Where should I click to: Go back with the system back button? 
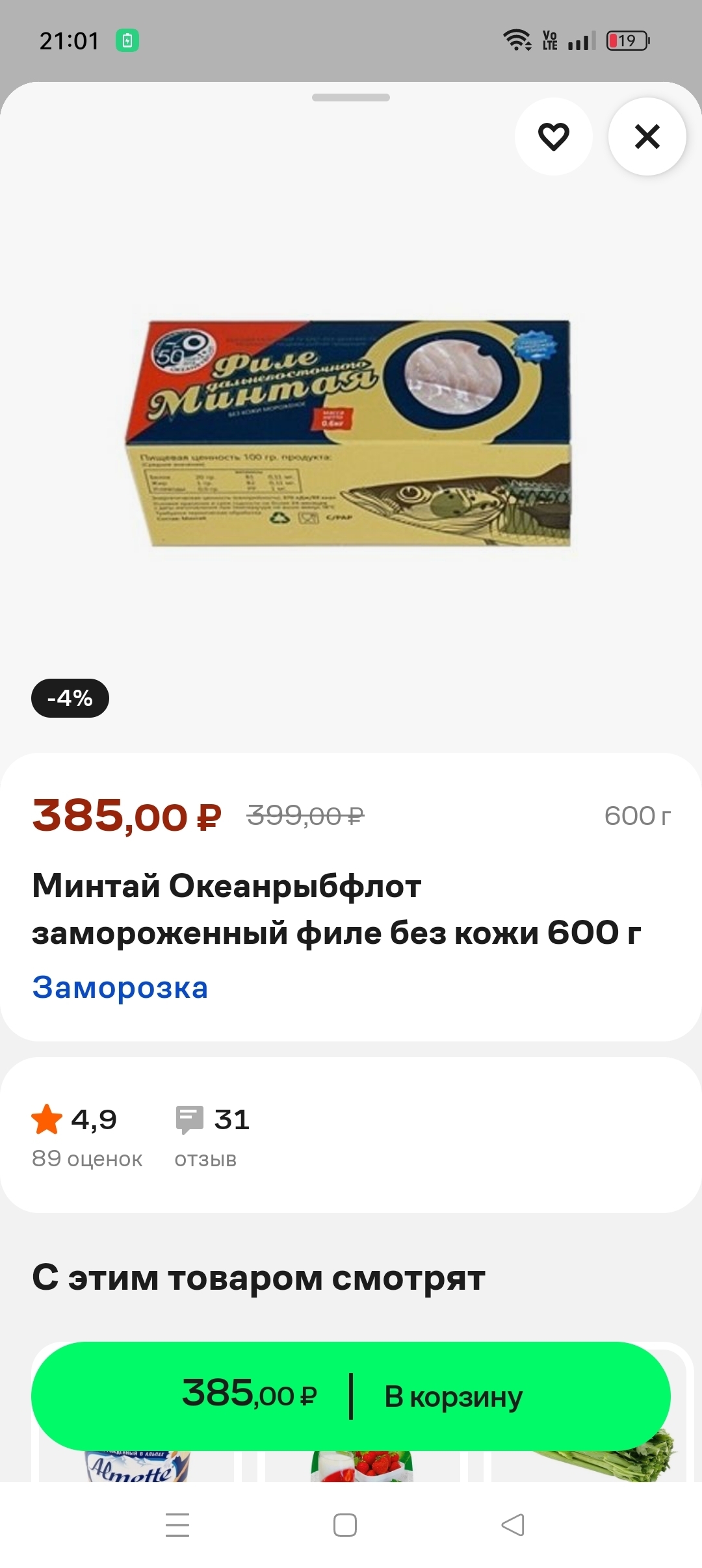(x=513, y=1524)
